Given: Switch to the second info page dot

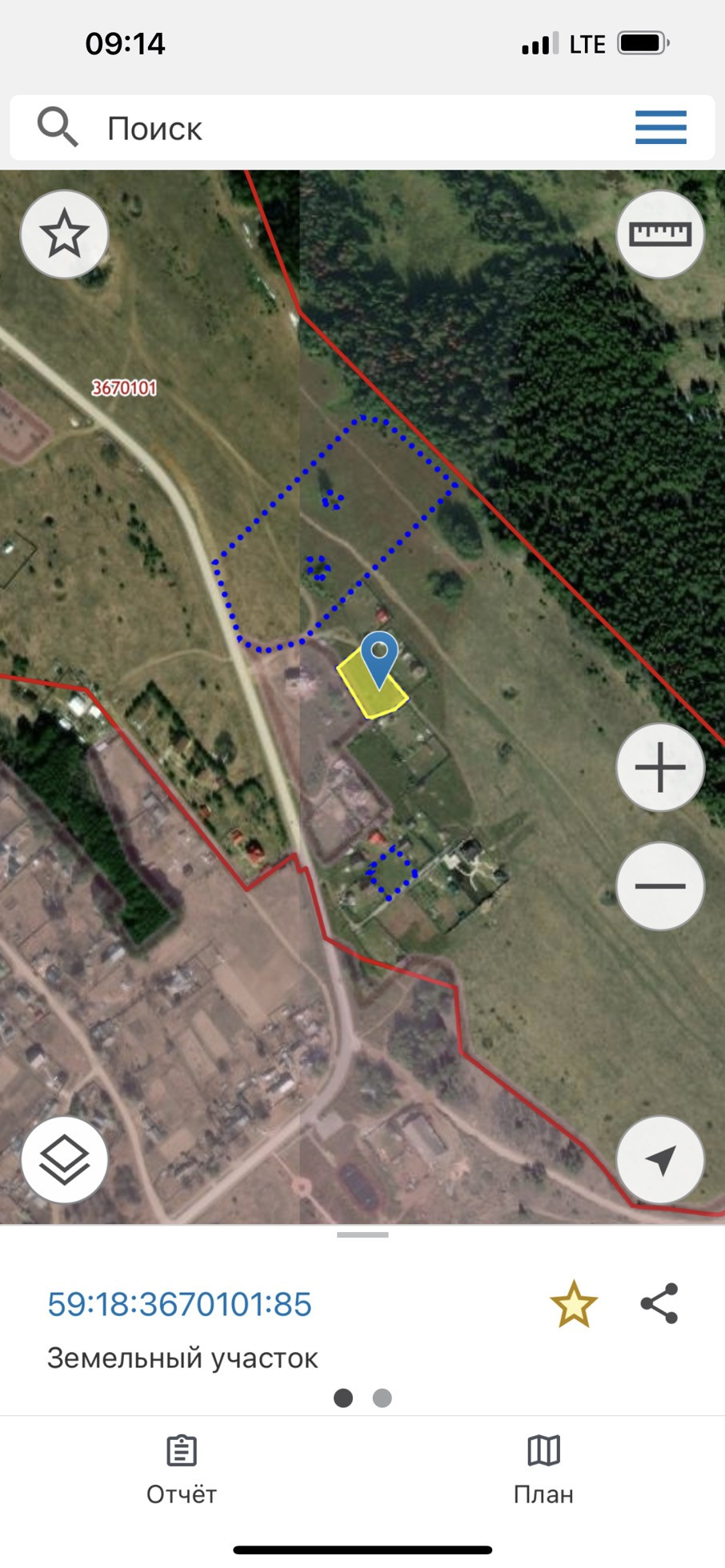Looking at the screenshot, I should click(383, 1398).
